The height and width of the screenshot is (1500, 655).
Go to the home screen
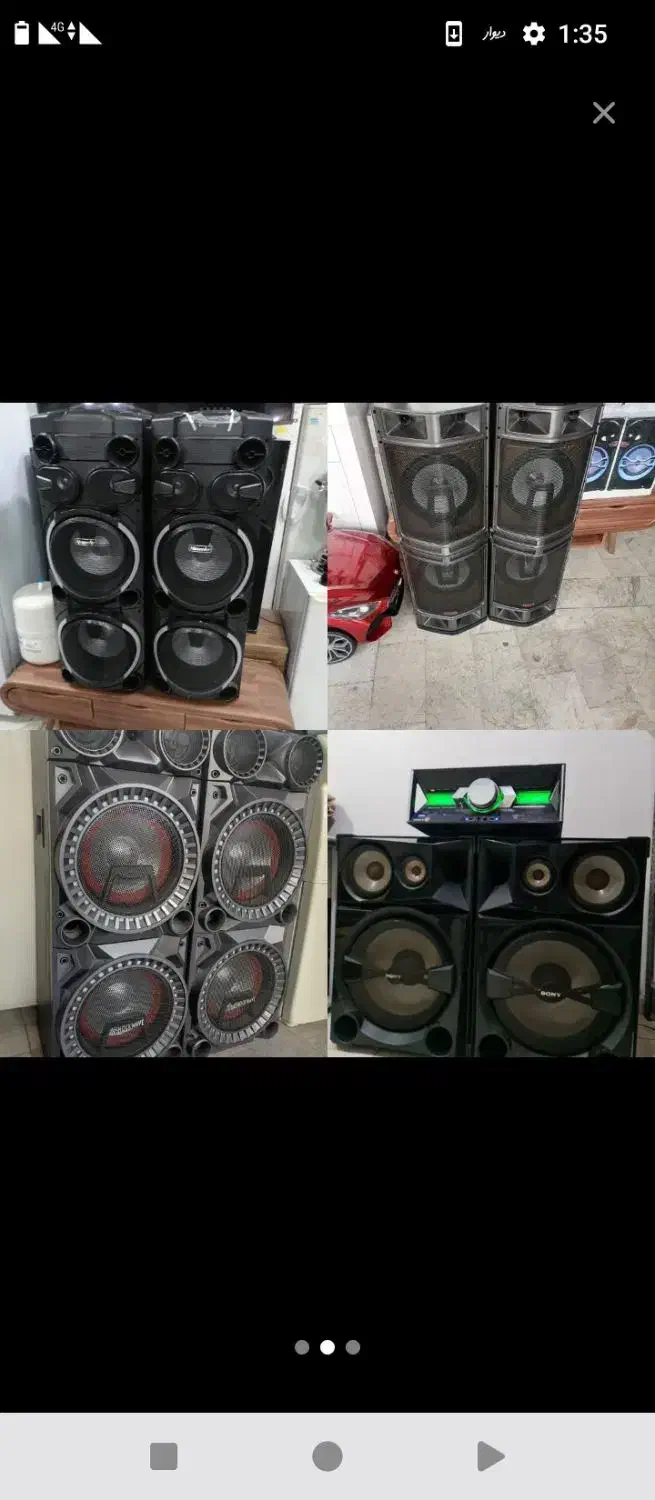click(x=327, y=1456)
